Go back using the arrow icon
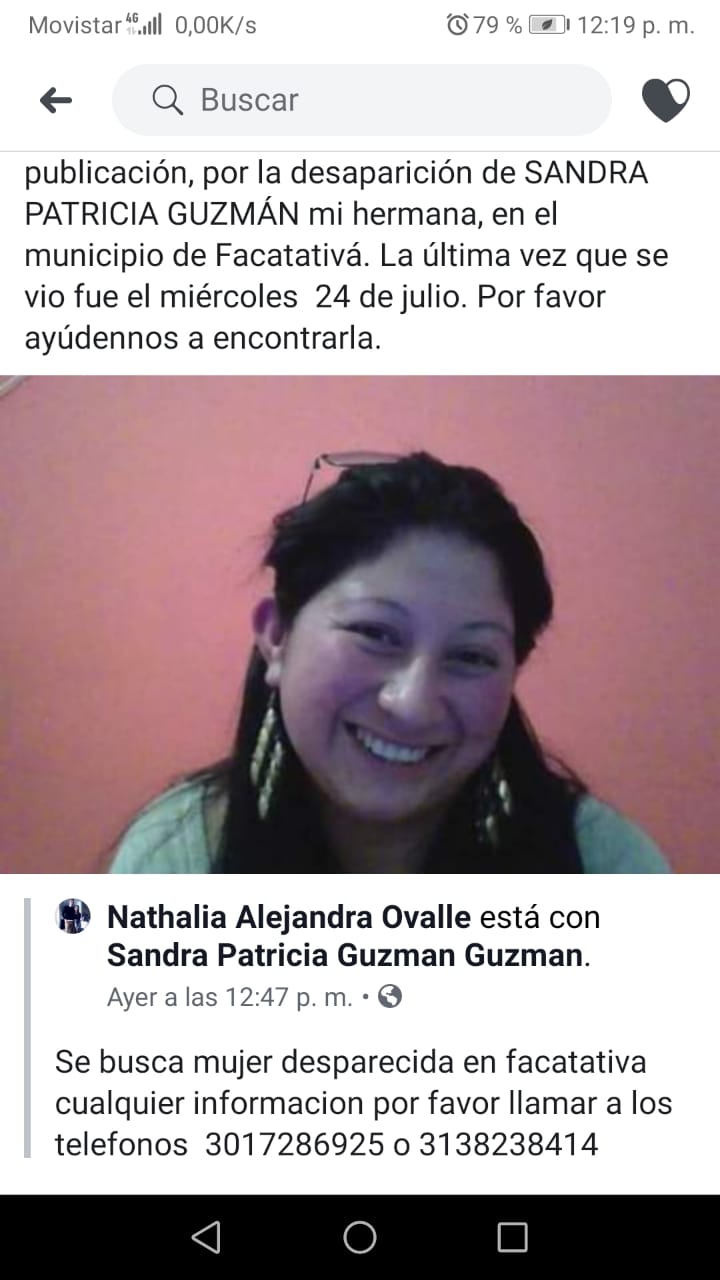Screen dimensions: 720x1280 click(x=55, y=100)
